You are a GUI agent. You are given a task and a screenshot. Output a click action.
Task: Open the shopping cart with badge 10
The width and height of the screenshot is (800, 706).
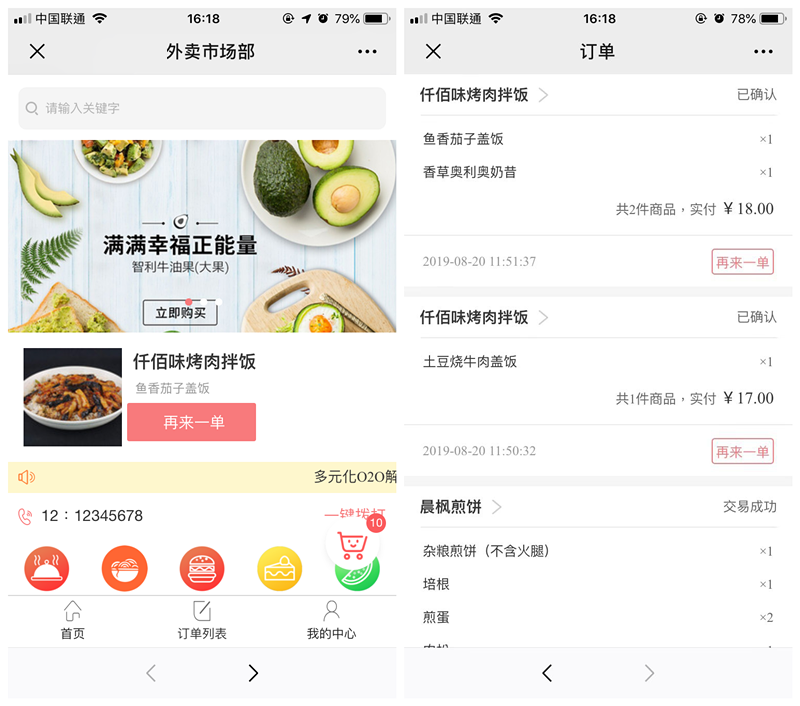[353, 545]
